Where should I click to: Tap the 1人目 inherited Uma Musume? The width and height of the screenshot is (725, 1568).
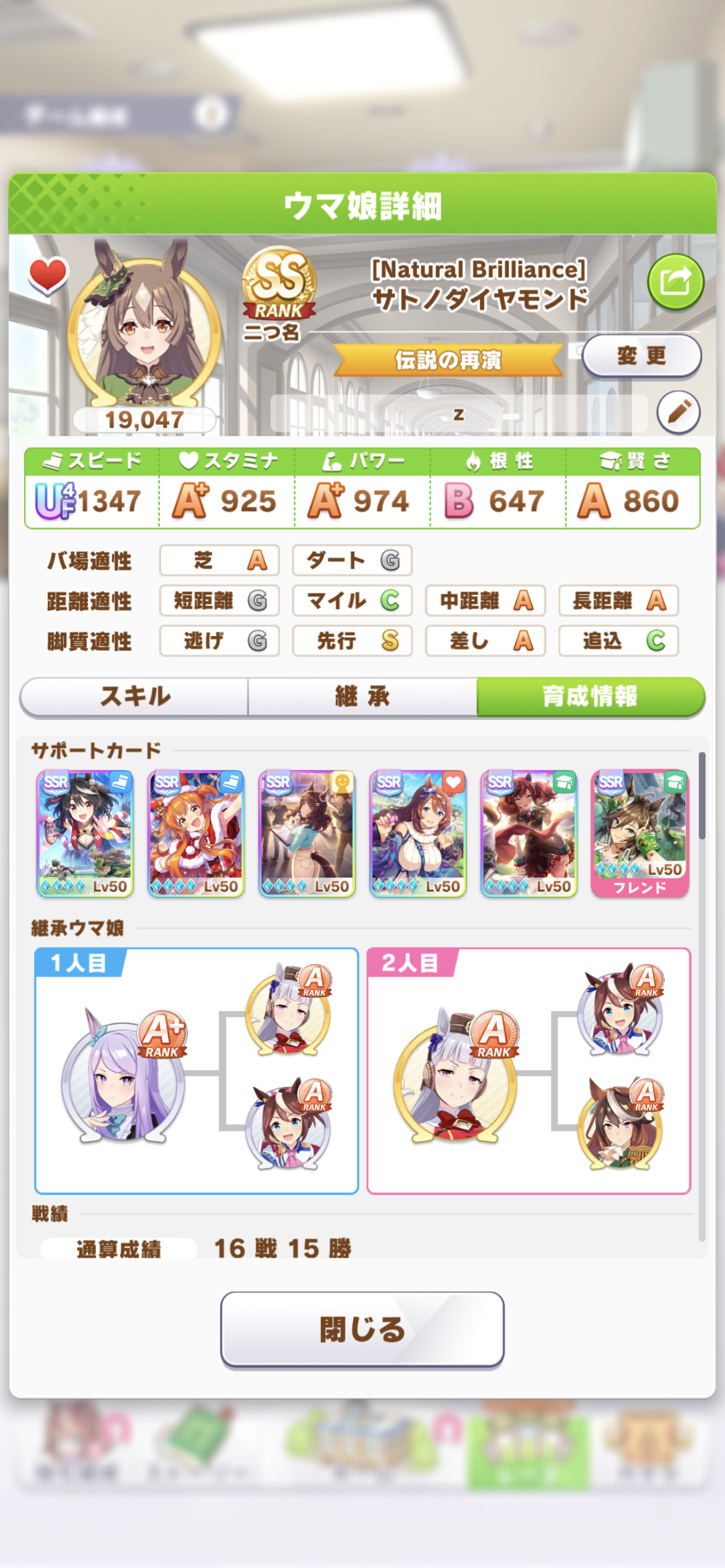(123, 1074)
